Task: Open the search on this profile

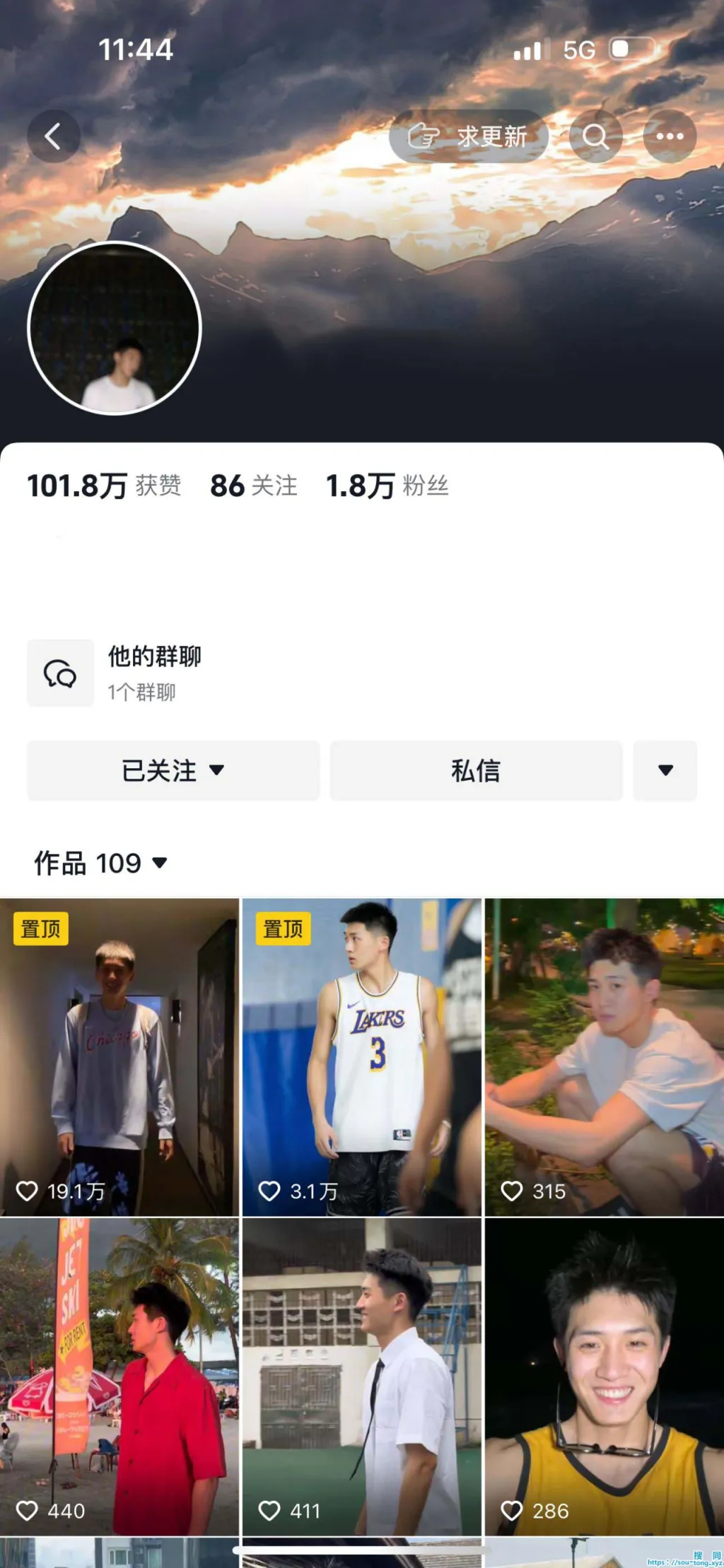Action: tap(596, 136)
